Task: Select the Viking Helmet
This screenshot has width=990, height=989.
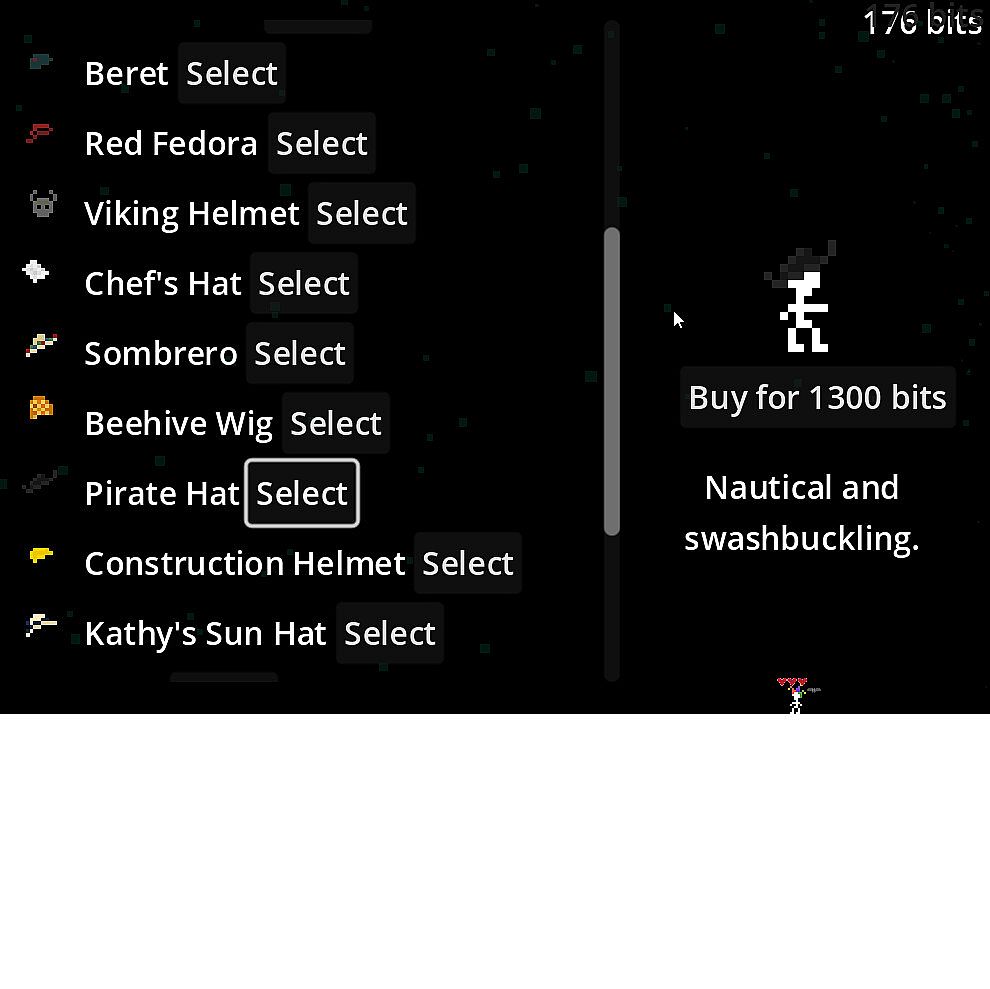Action: [361, 214]
